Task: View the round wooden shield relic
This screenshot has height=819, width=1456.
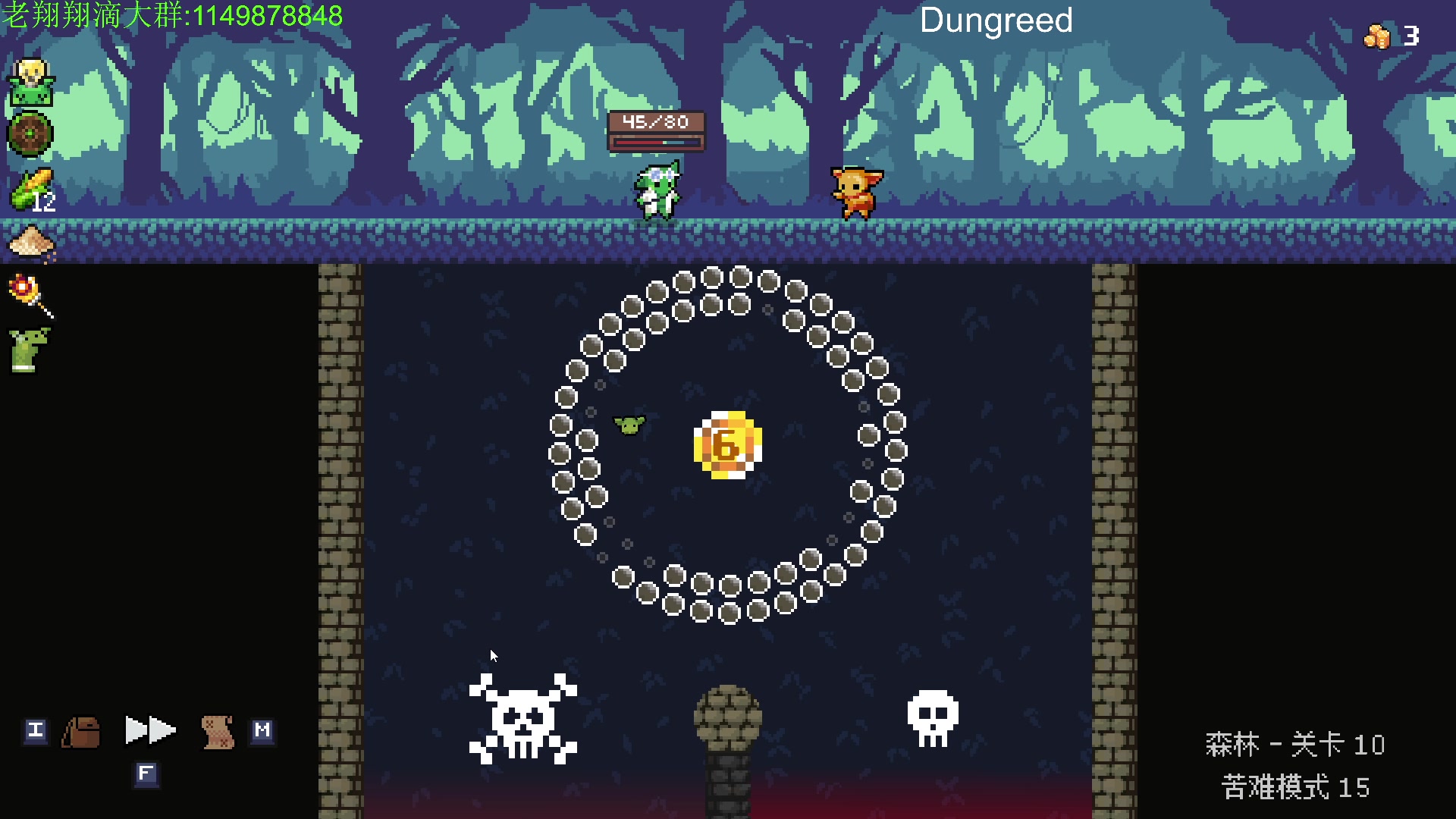Action: point(30,135)
